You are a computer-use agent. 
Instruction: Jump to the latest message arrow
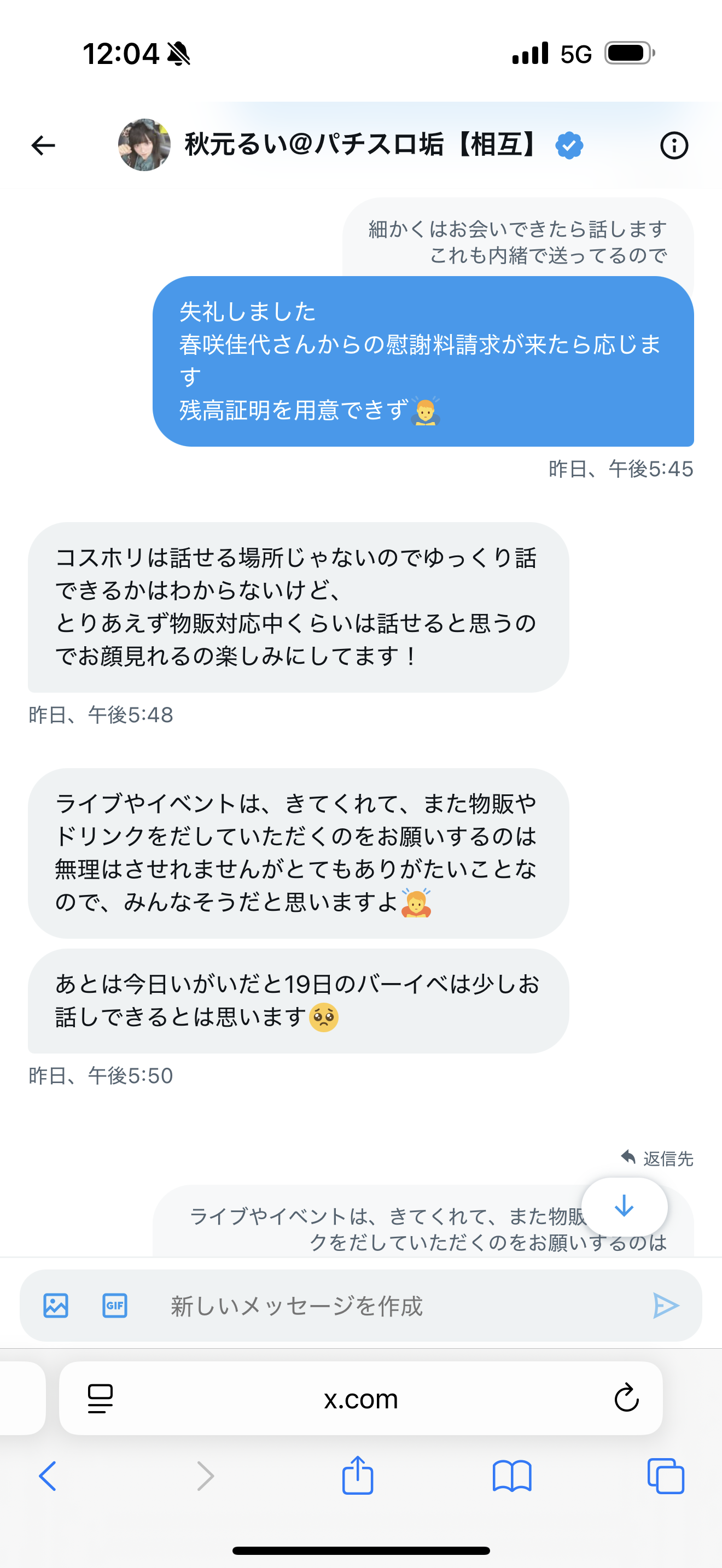click(x=624, y=1207)
